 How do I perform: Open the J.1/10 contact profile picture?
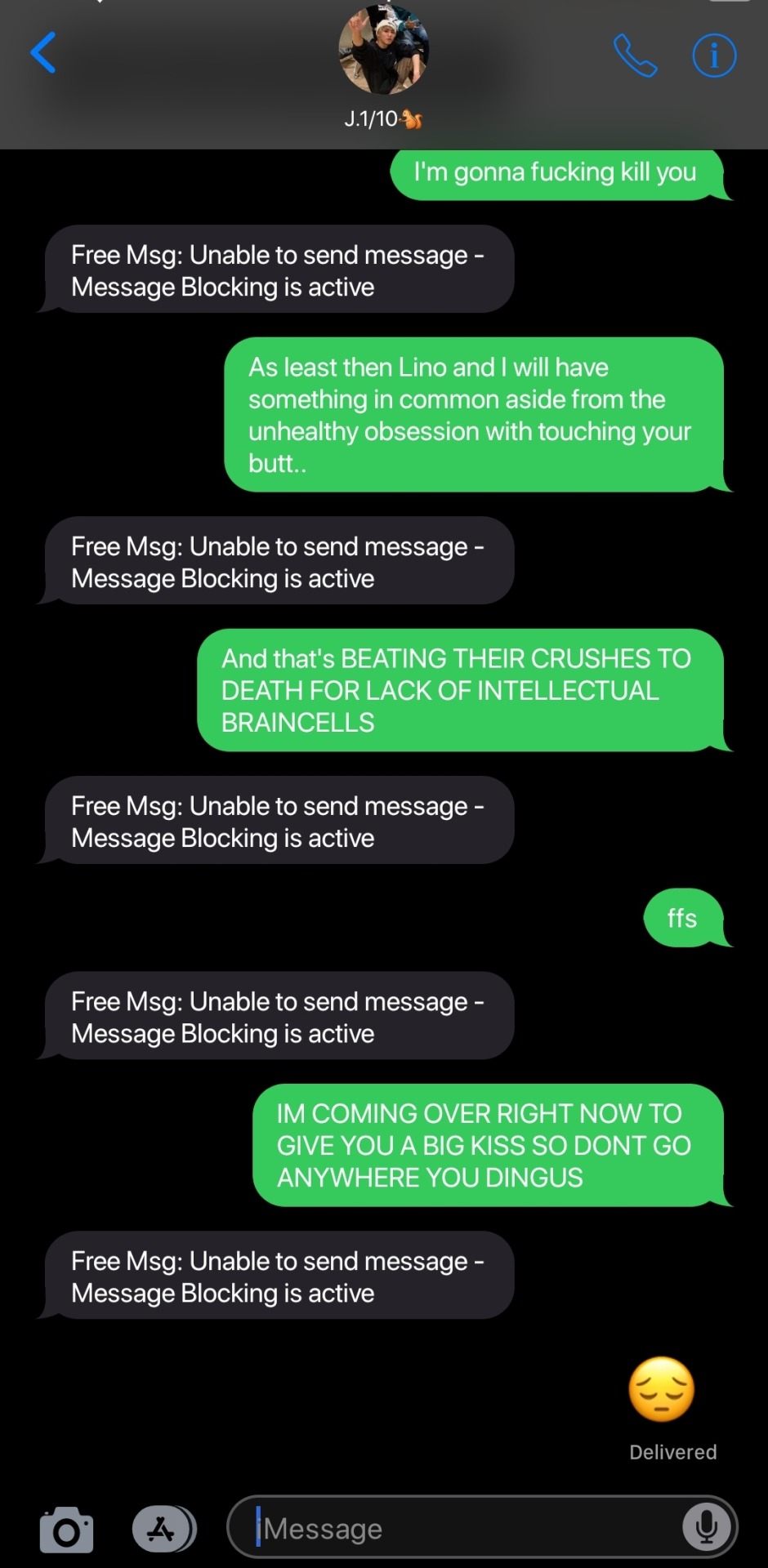[x=383, y=51]
